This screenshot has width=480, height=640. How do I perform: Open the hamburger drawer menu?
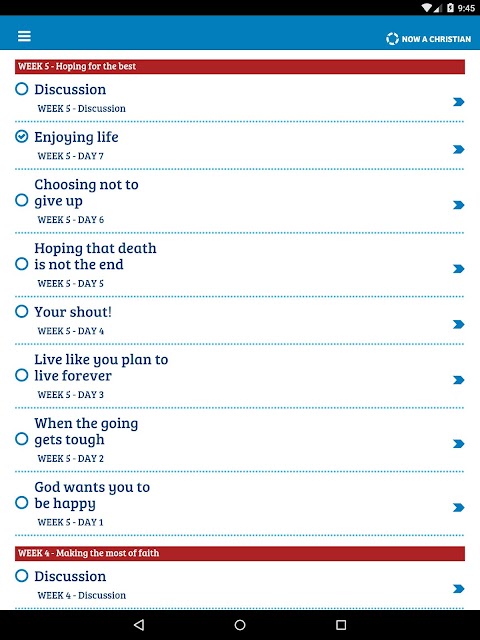24,36
